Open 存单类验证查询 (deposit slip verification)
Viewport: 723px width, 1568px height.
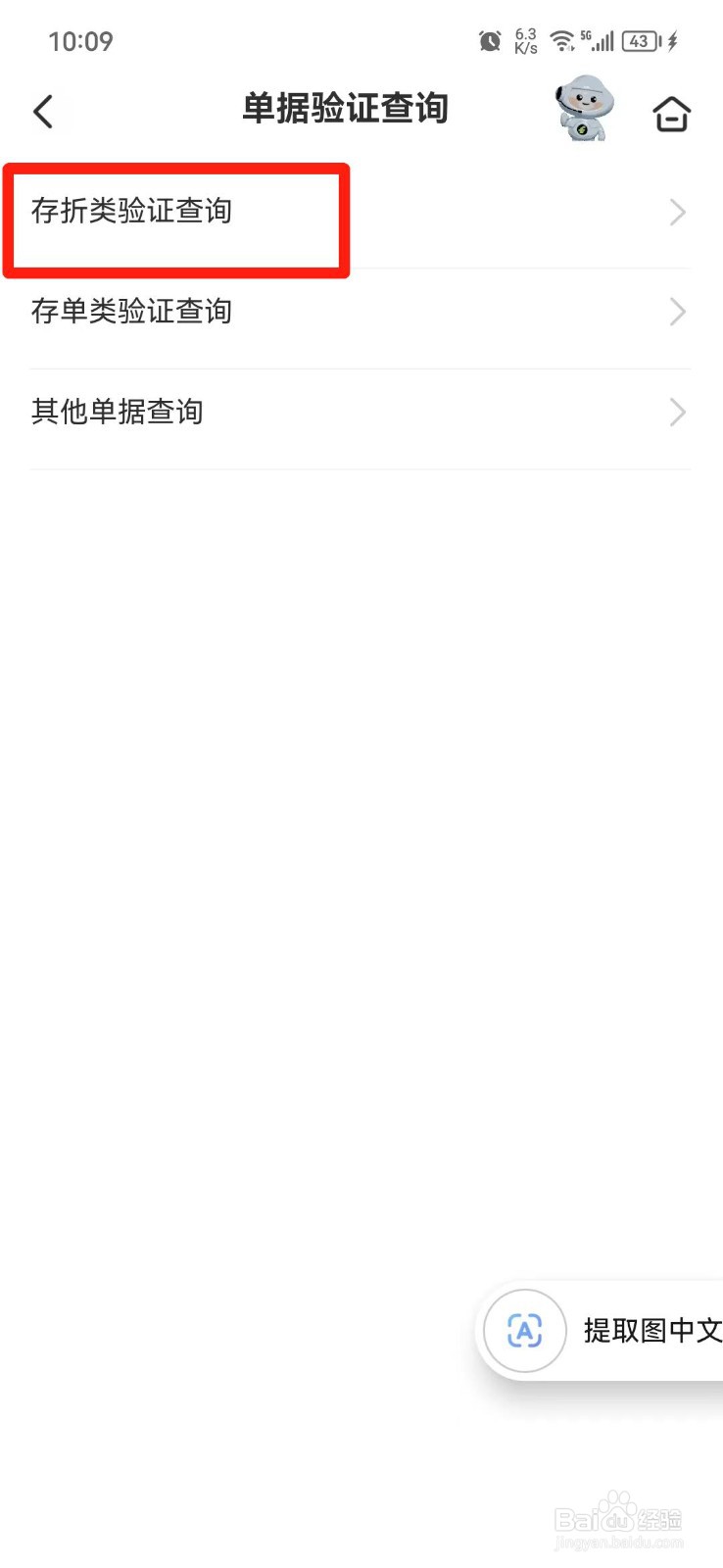tap(132, 311)
